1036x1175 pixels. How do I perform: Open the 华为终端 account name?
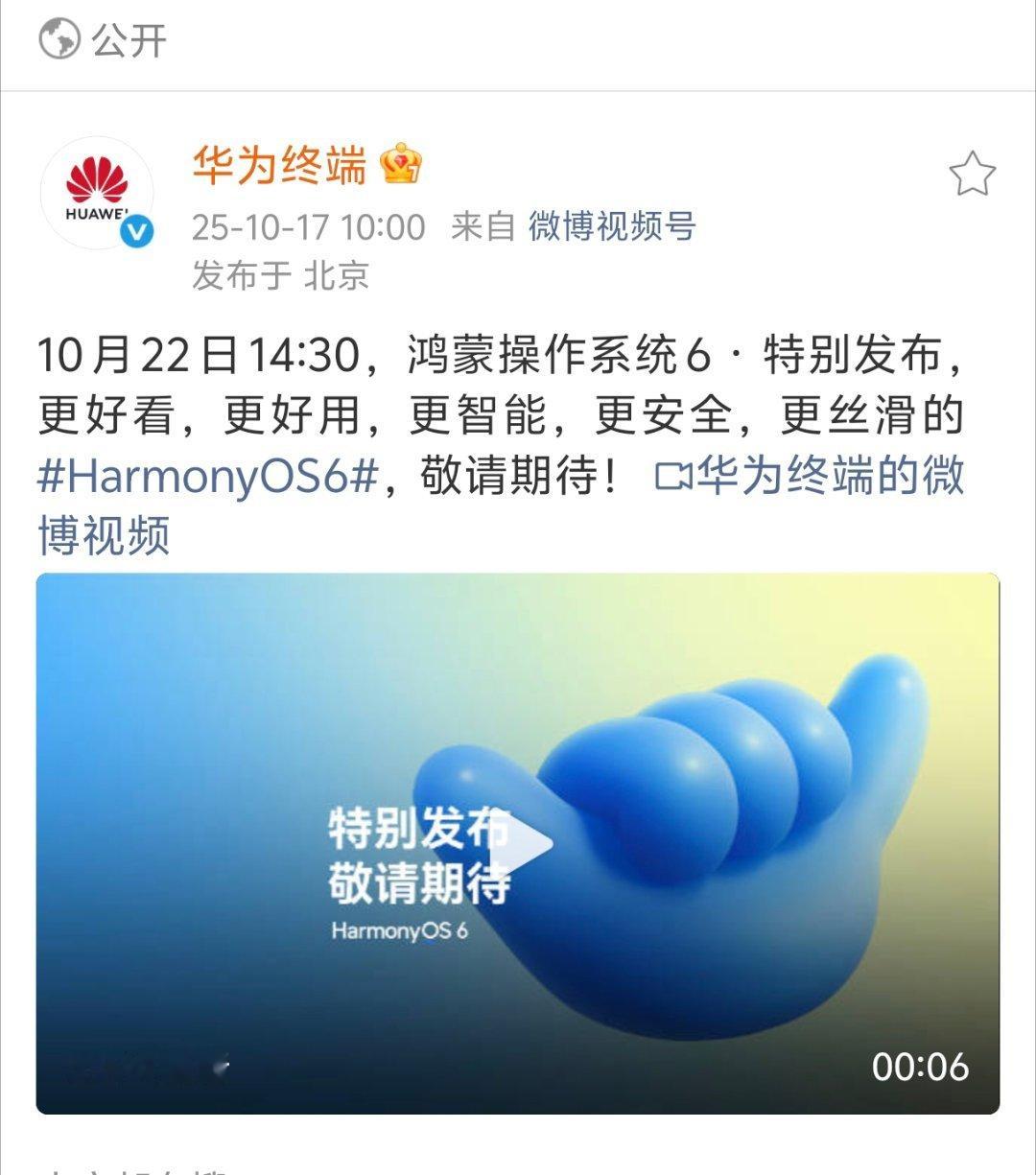[x=279, y=165]
